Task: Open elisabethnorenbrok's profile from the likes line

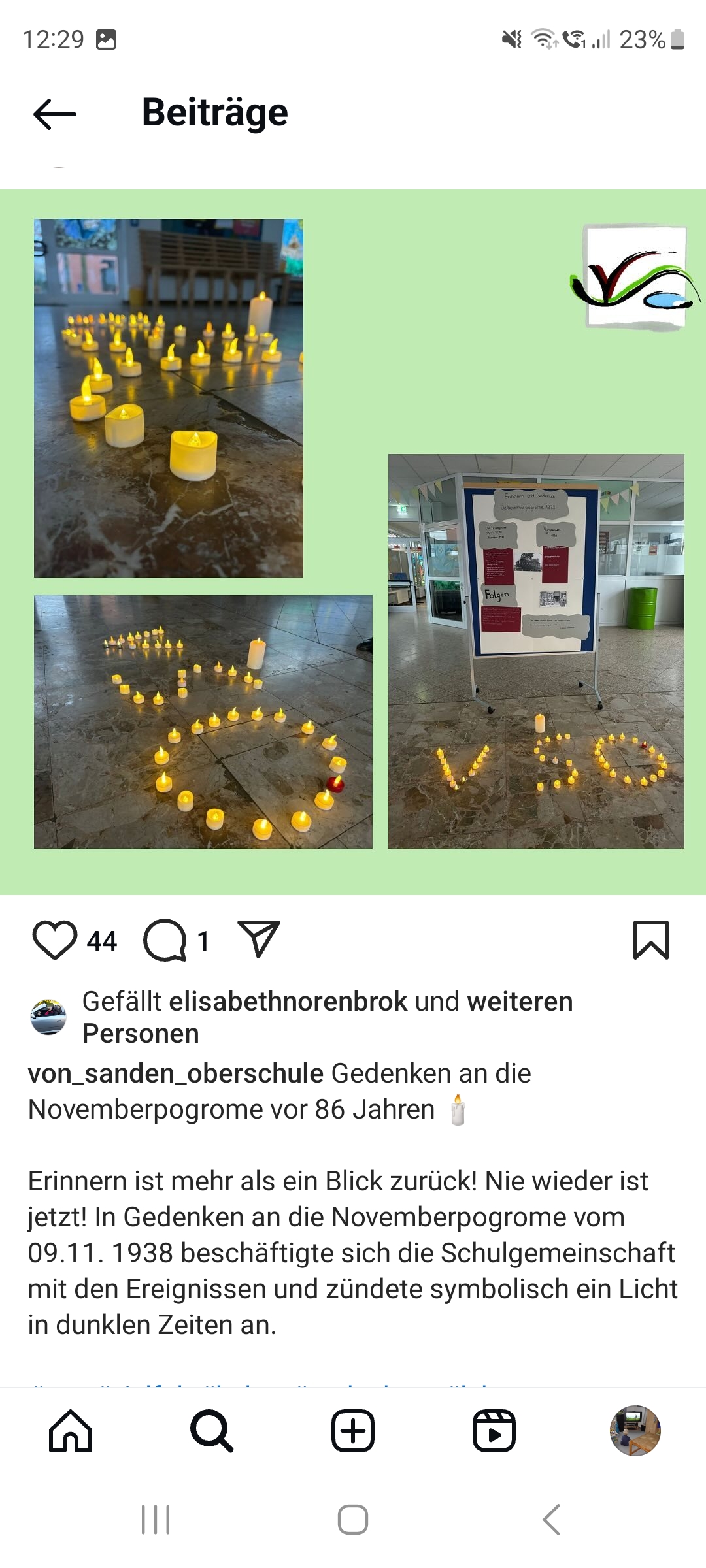Action: tap(288, 1002)
